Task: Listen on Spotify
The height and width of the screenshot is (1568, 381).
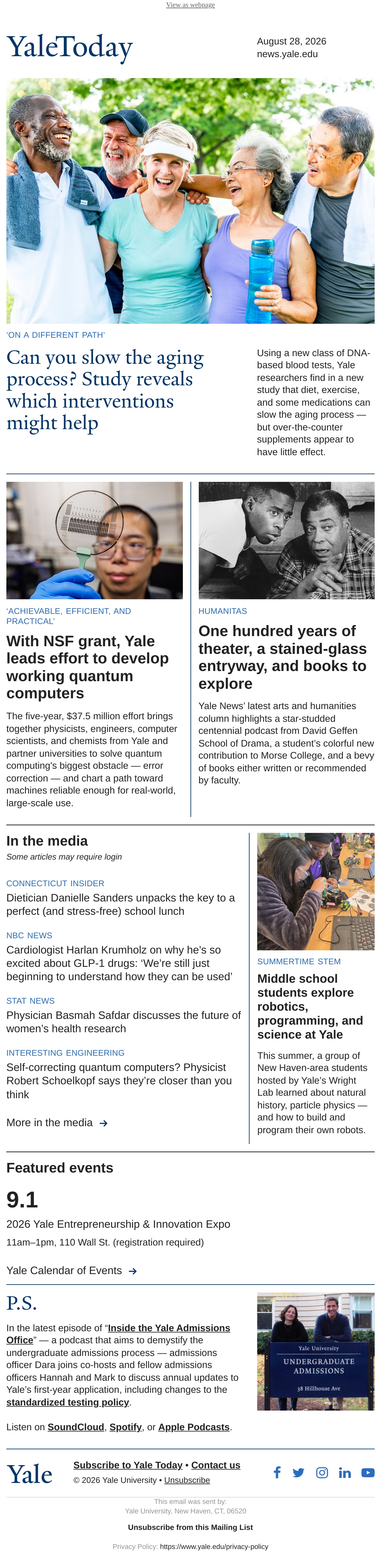Action: (x=125, y=1427)
